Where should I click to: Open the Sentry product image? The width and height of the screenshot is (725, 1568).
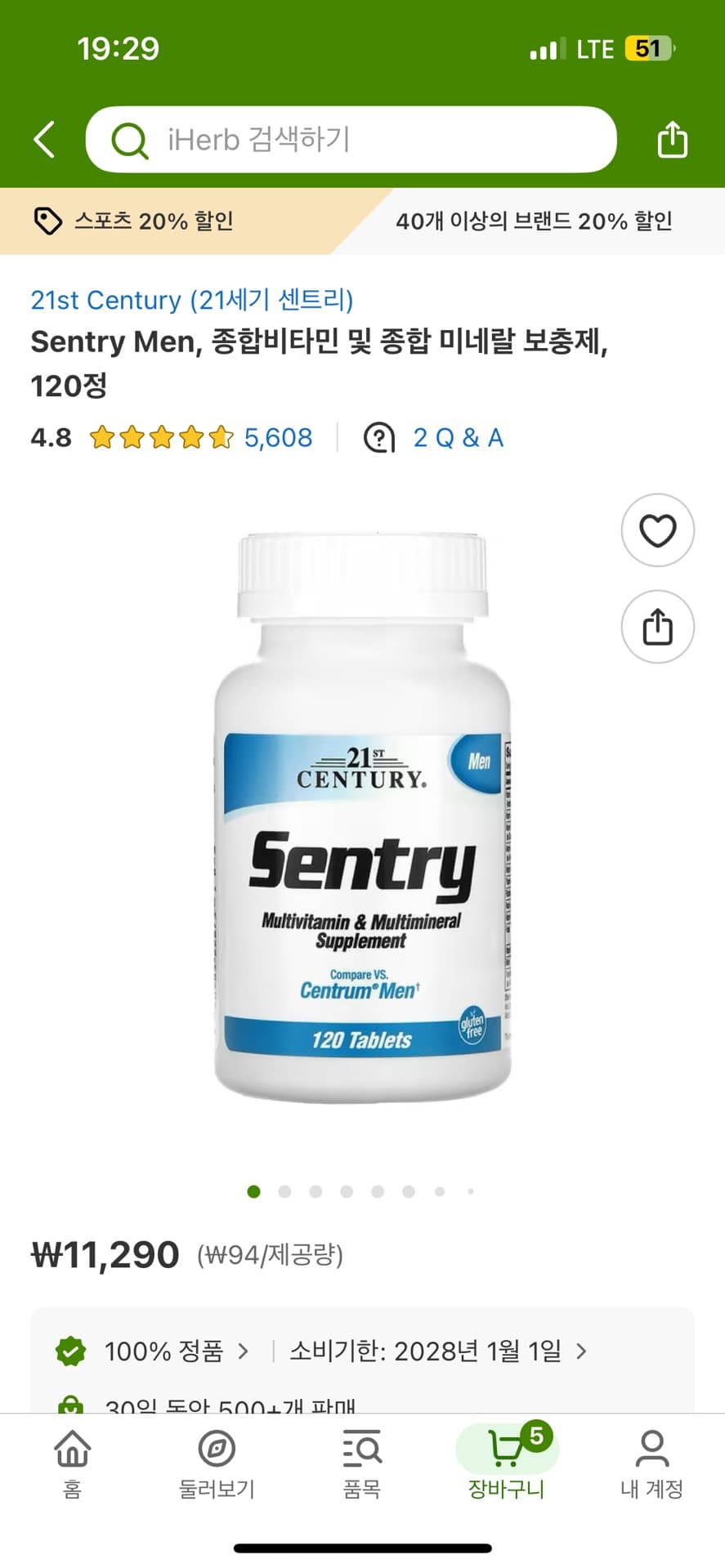[x=361, y=817]
